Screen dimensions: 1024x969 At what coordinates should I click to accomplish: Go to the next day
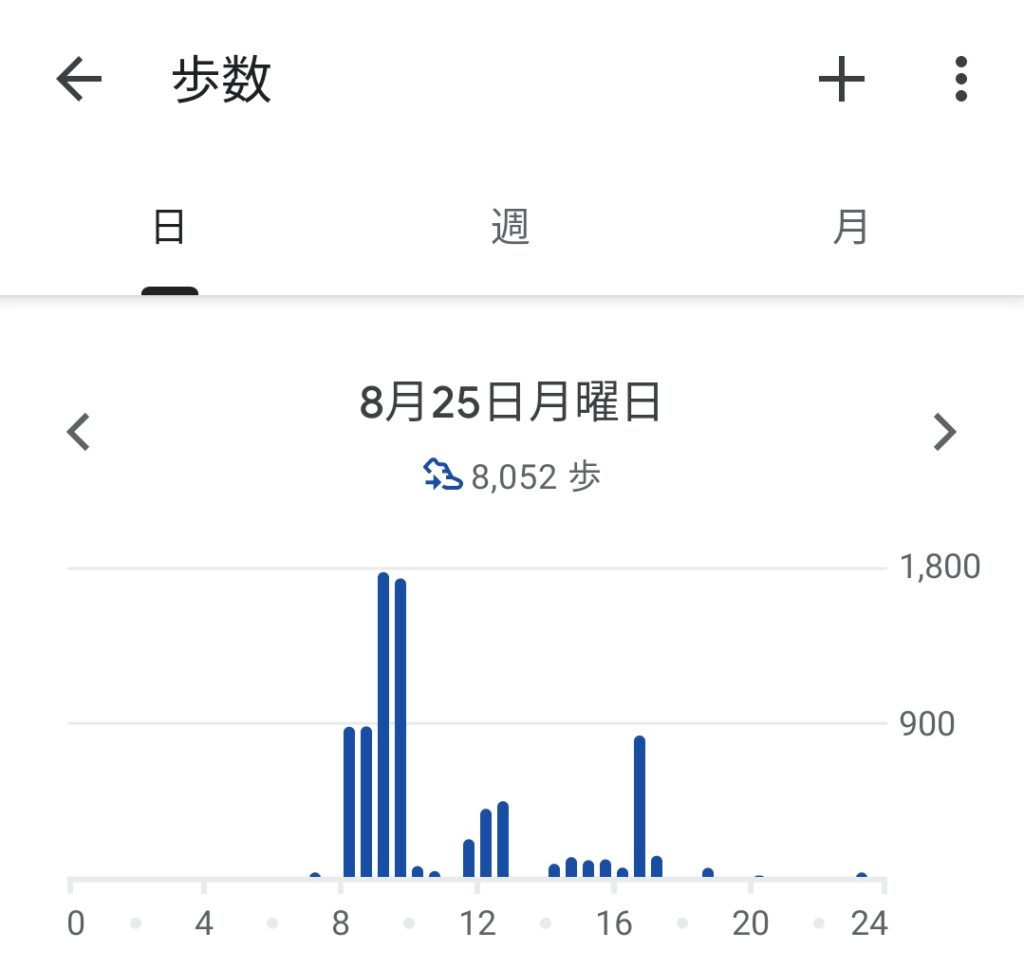pos(944,432)
